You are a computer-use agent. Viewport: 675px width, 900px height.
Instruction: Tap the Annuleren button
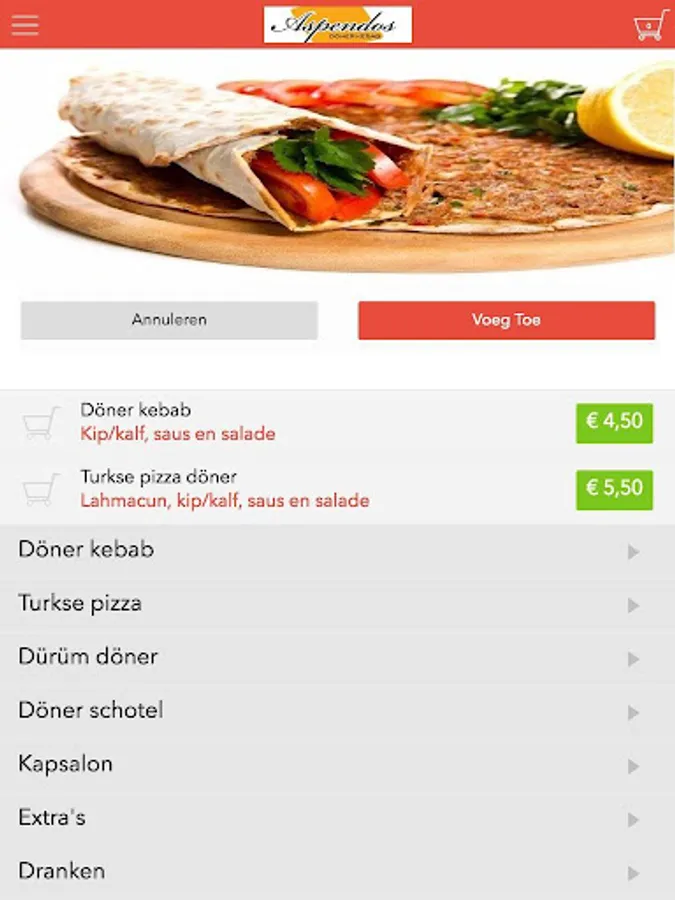[x=169, y=321]
